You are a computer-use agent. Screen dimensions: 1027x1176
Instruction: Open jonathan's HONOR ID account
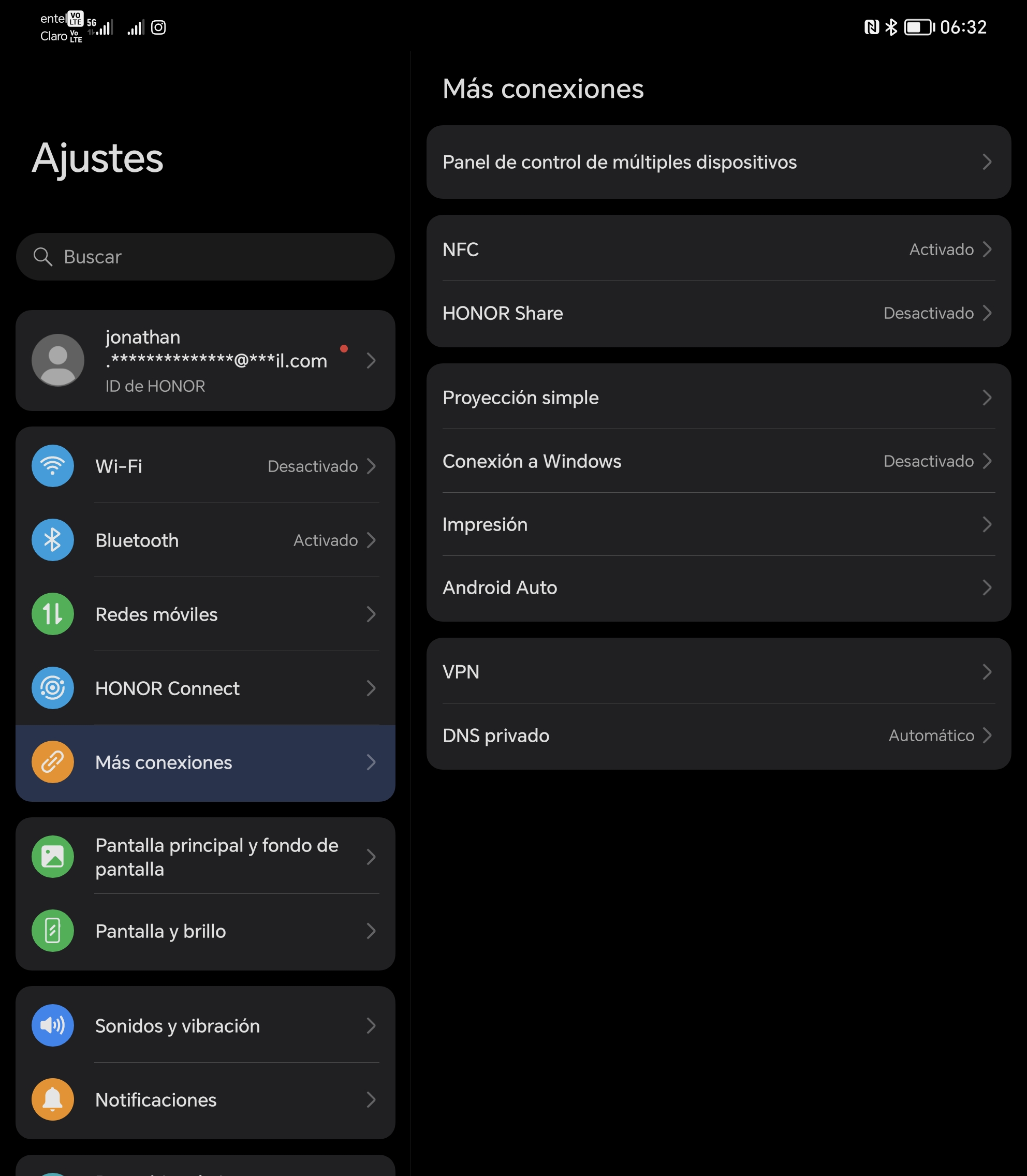click(x=205, y=360)
